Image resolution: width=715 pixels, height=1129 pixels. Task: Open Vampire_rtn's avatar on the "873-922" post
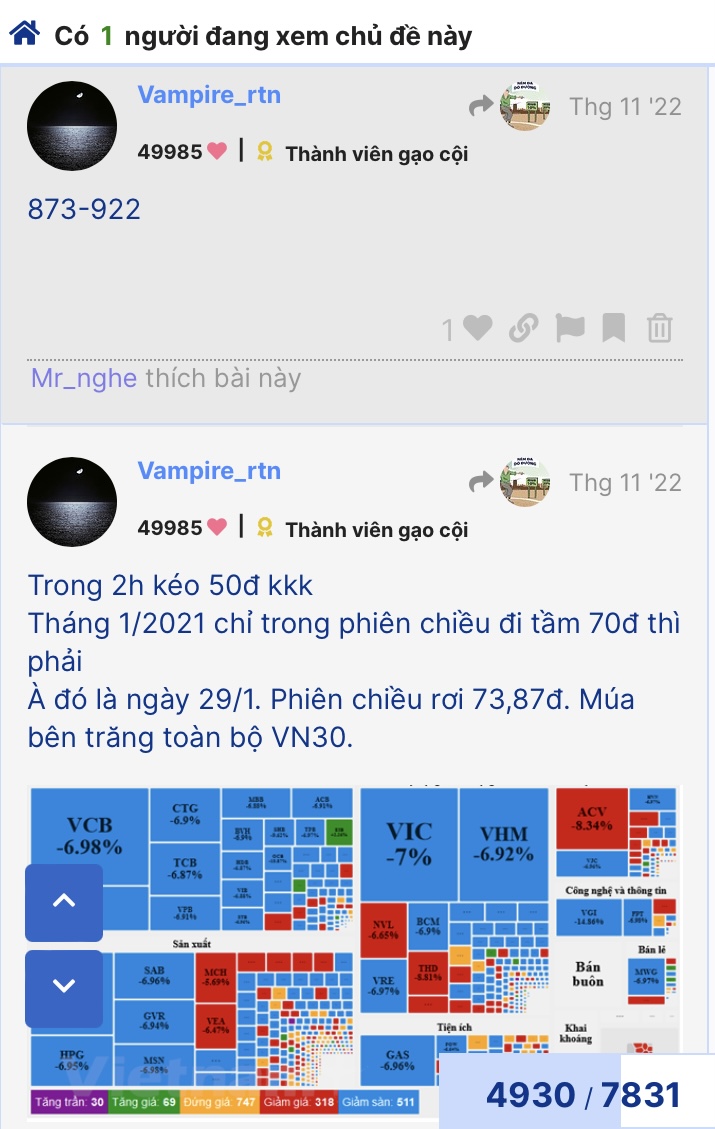[x=72, y=126]
